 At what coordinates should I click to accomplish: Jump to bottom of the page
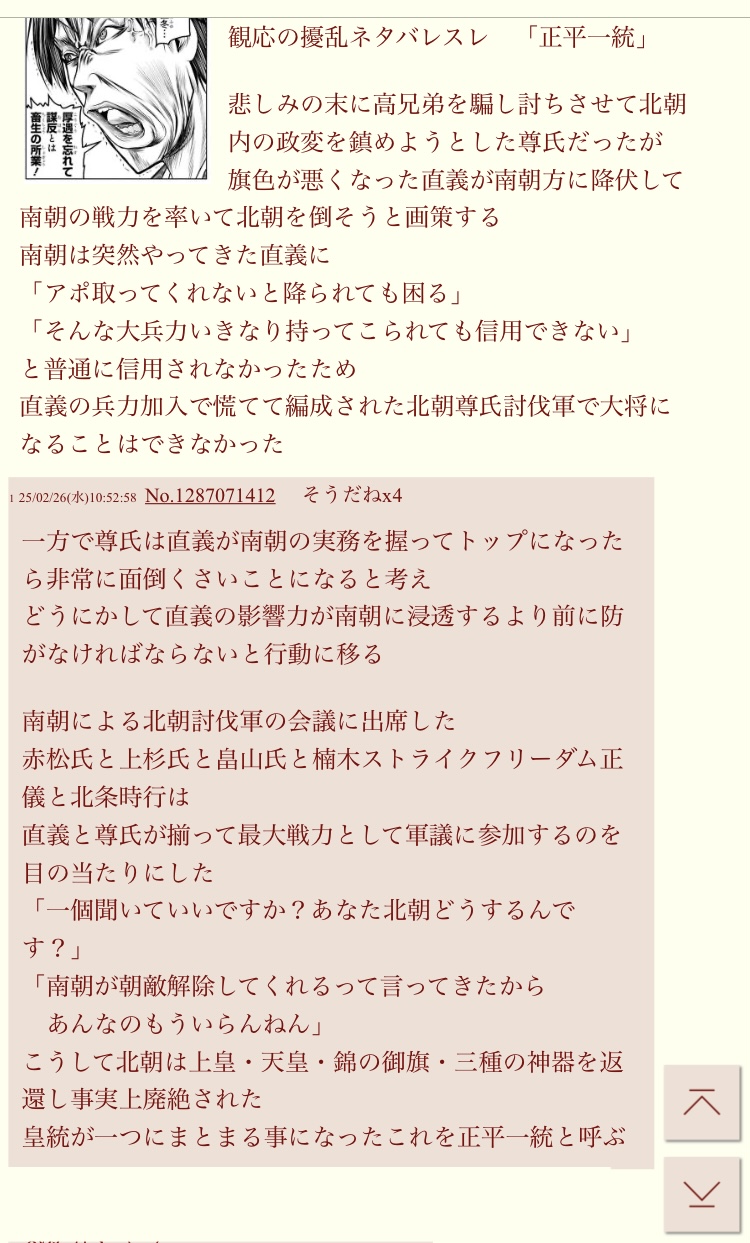pos(701,1194)
